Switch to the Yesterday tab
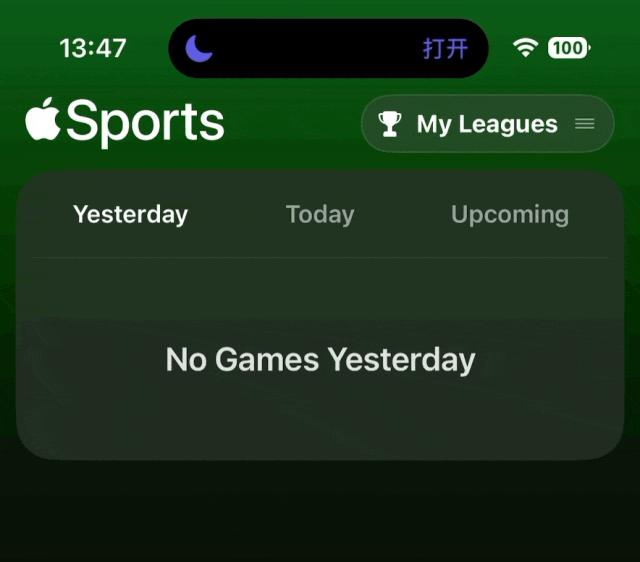 pyautogui.click(x=130, y=214)
